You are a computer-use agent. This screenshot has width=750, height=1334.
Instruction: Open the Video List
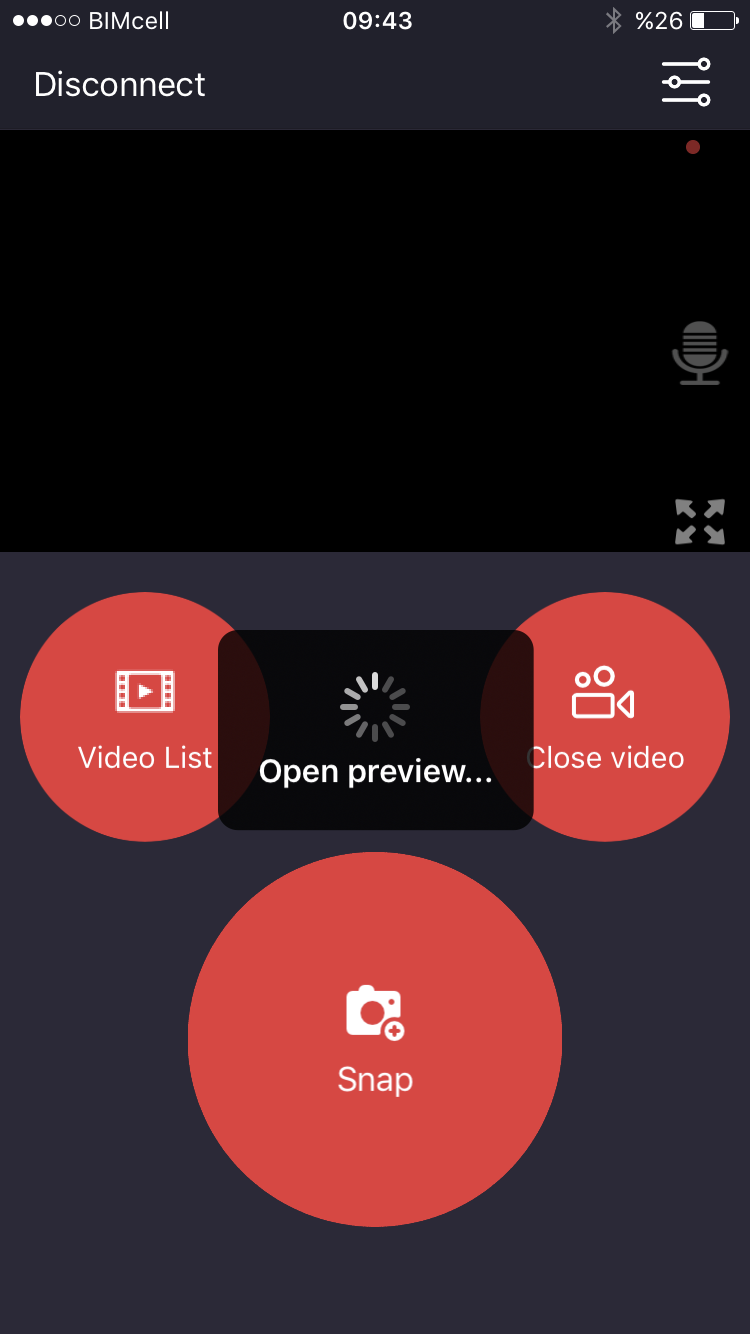tap(145, 717)
